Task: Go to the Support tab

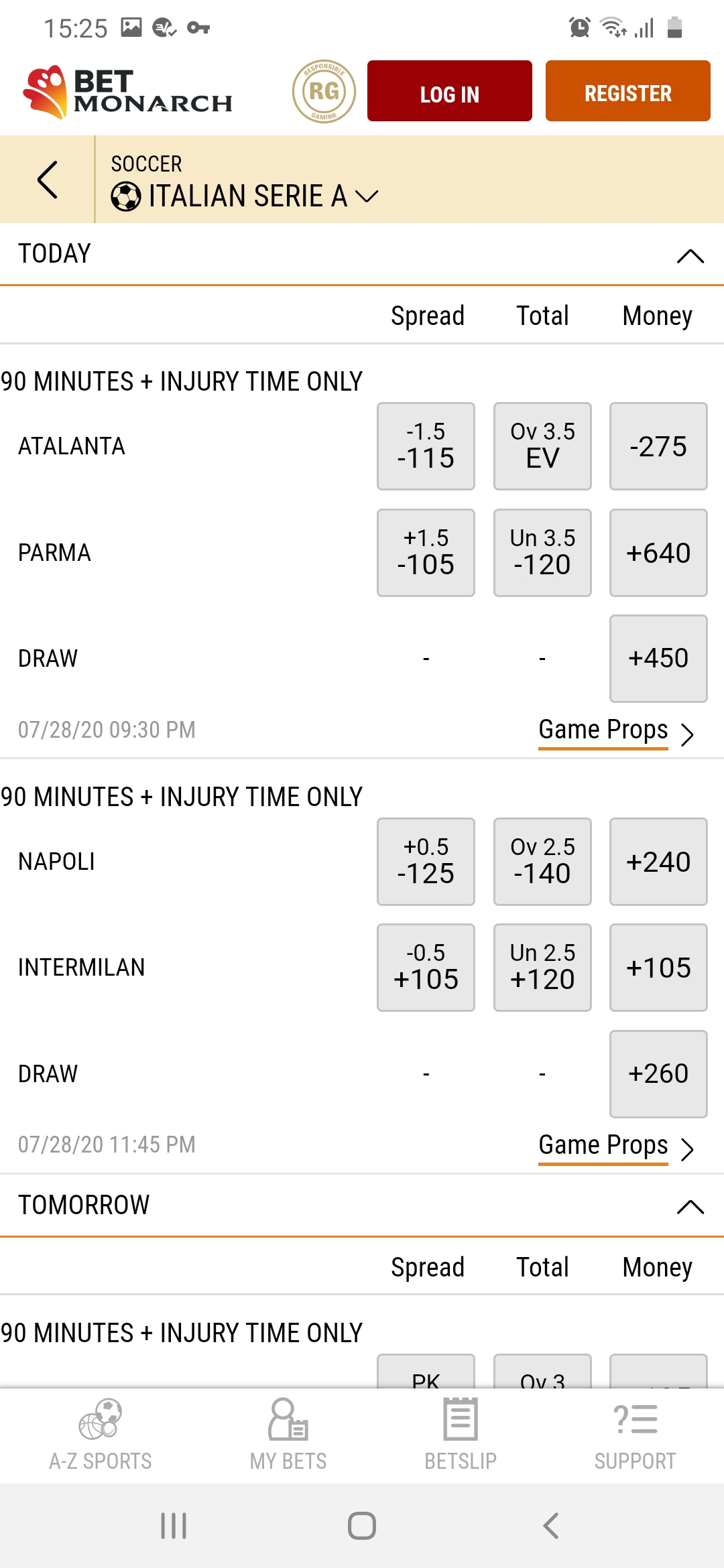Action: tap(635, 1435)
